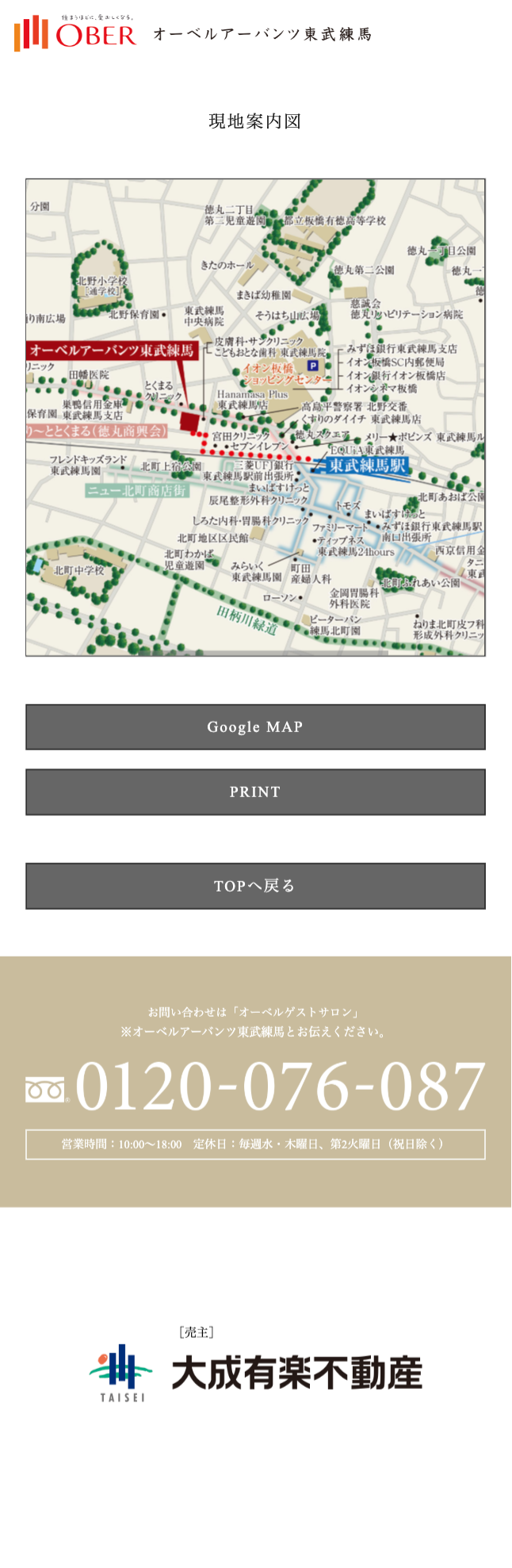Tap the PRINT button
The width and height of the screenshot is (512, 1568).
click(x=255, y=792)
